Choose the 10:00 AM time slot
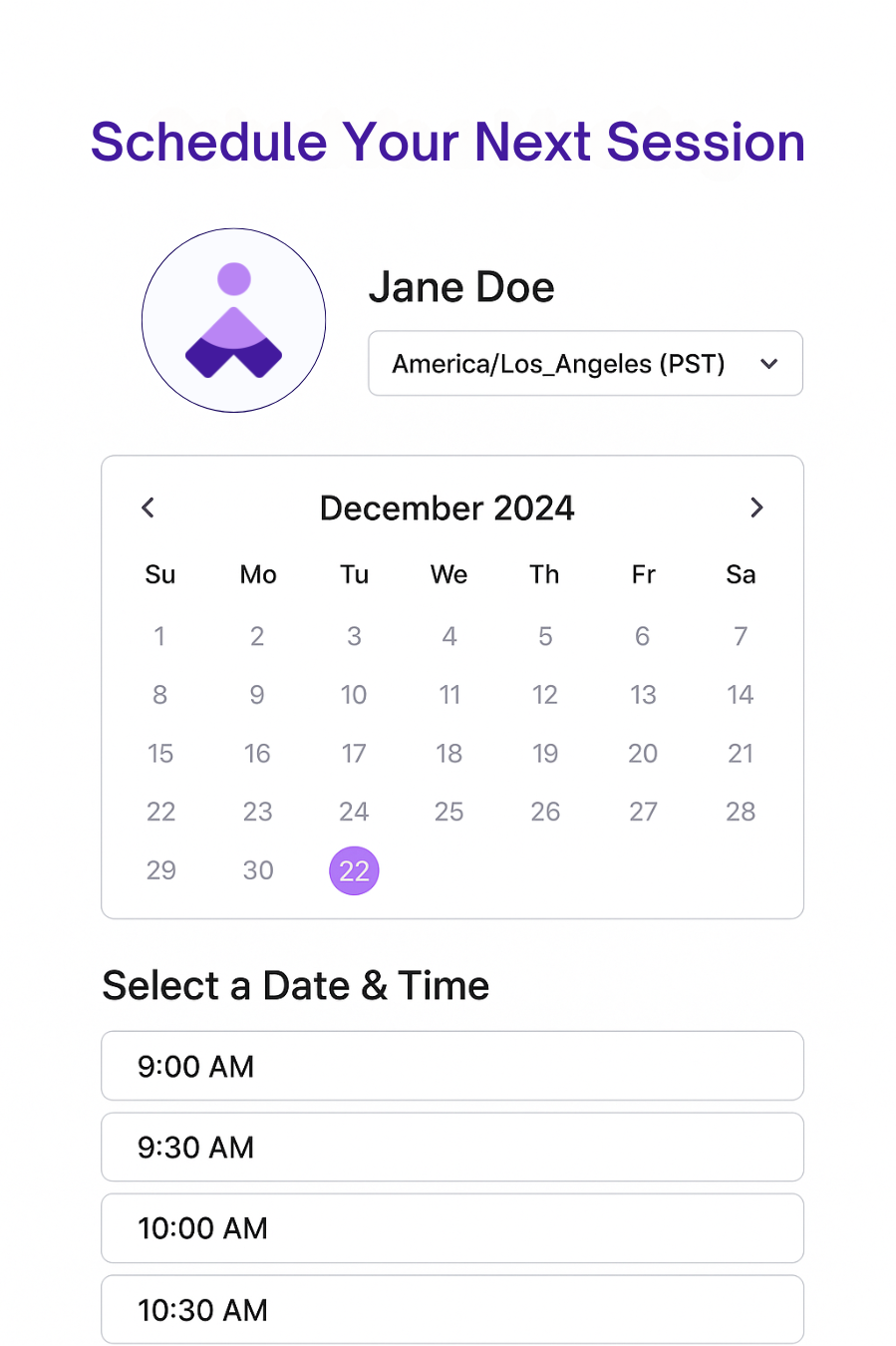Image resolution: width=896 pixels, height=1346 pixels. coord(452,1228)
